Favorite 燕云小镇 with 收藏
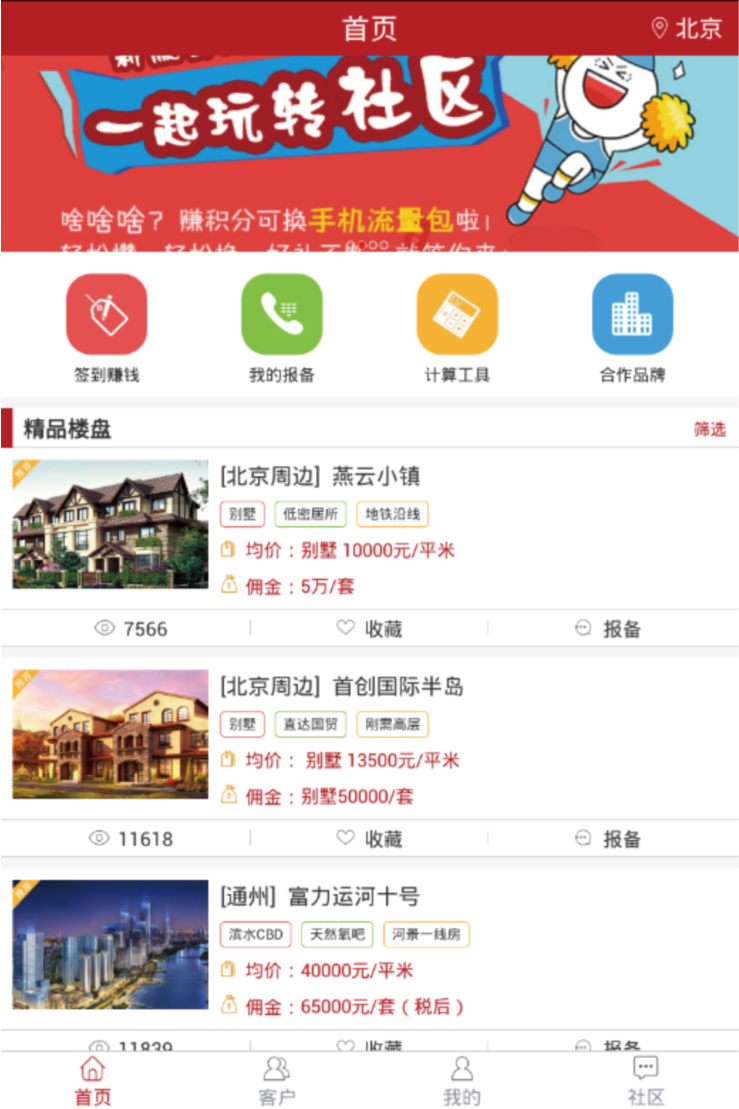739x1109 pixels. click(369, 629)
